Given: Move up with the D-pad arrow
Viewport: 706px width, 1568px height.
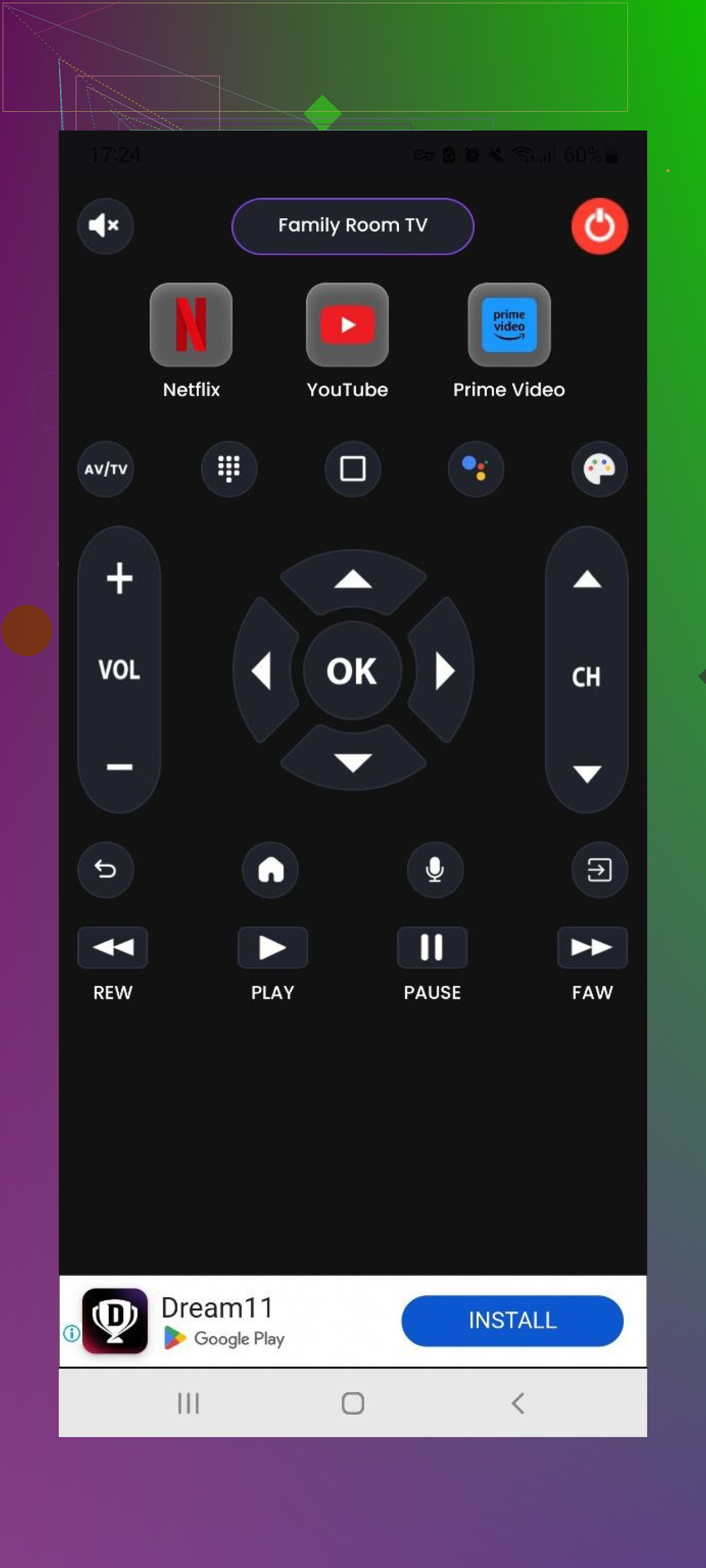Looking at the screenshot, I should point(353,580).
